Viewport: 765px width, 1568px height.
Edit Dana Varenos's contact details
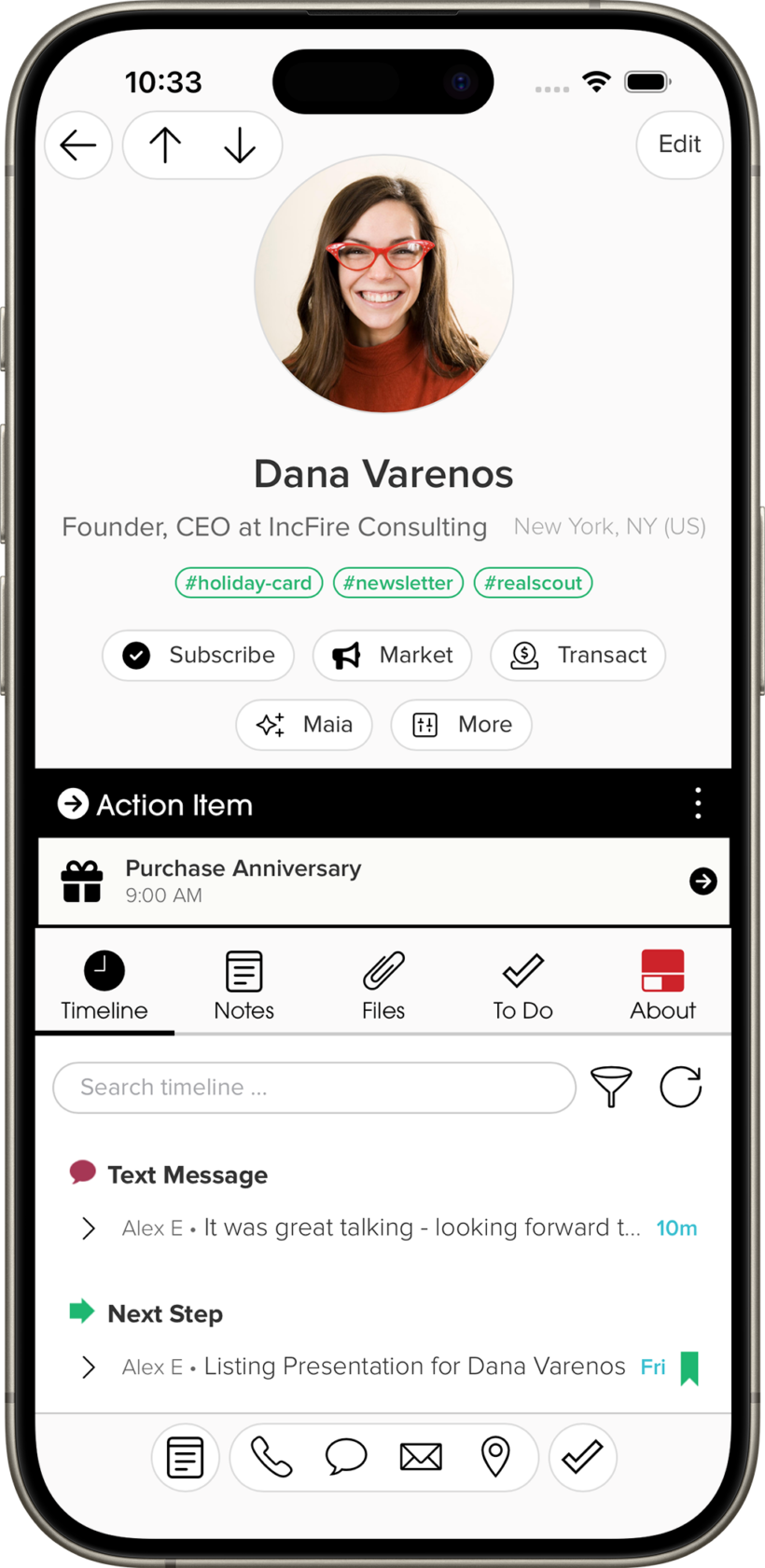point(679,145)
